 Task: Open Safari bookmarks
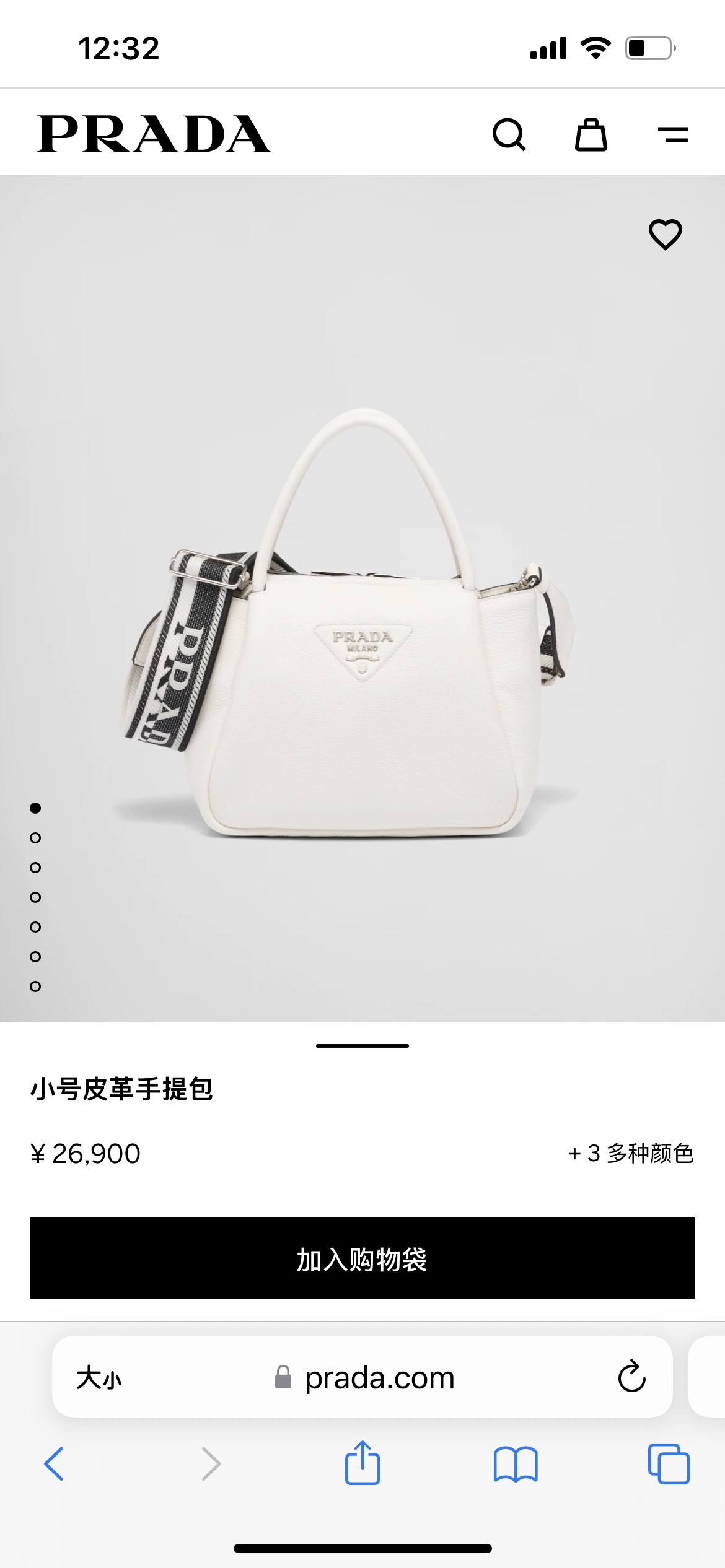pyautogui.click(x=516, y=1464)
